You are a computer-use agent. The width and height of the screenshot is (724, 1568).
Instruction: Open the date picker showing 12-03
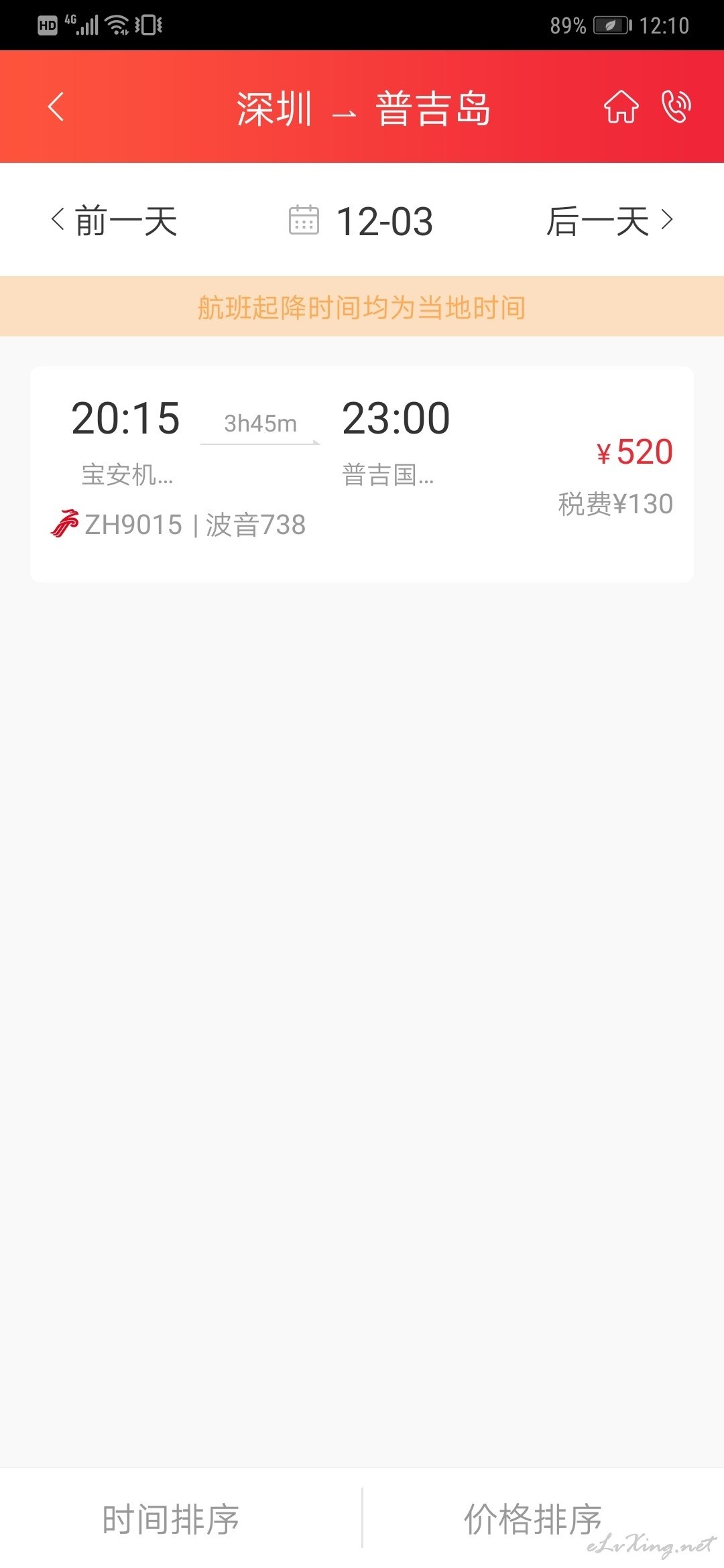point(361,220)
